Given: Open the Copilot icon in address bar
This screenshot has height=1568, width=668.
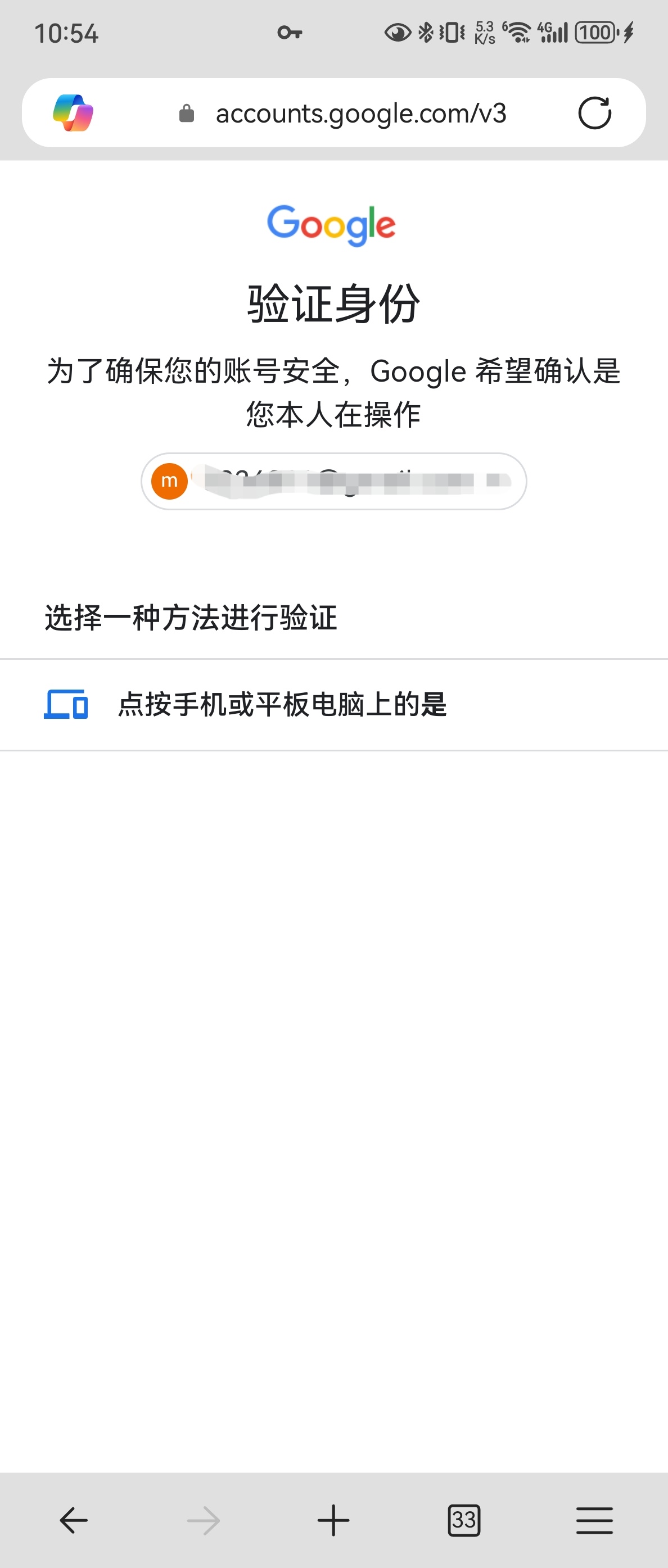Looking at the screenshot, I should pos(73,112).
